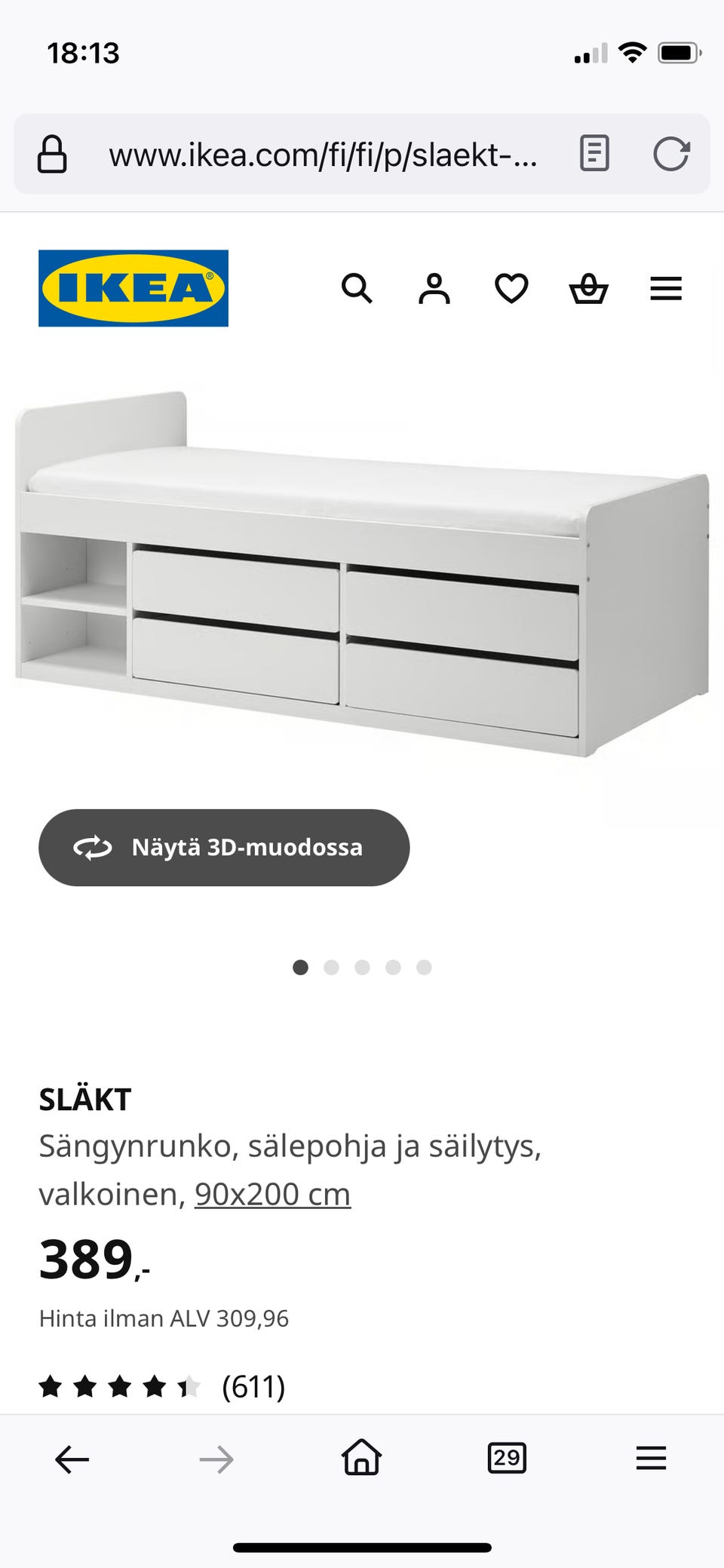Go to the browser home screen
The height and width of the screenshot is (1568, 724).
click(x=360, y=1458)
